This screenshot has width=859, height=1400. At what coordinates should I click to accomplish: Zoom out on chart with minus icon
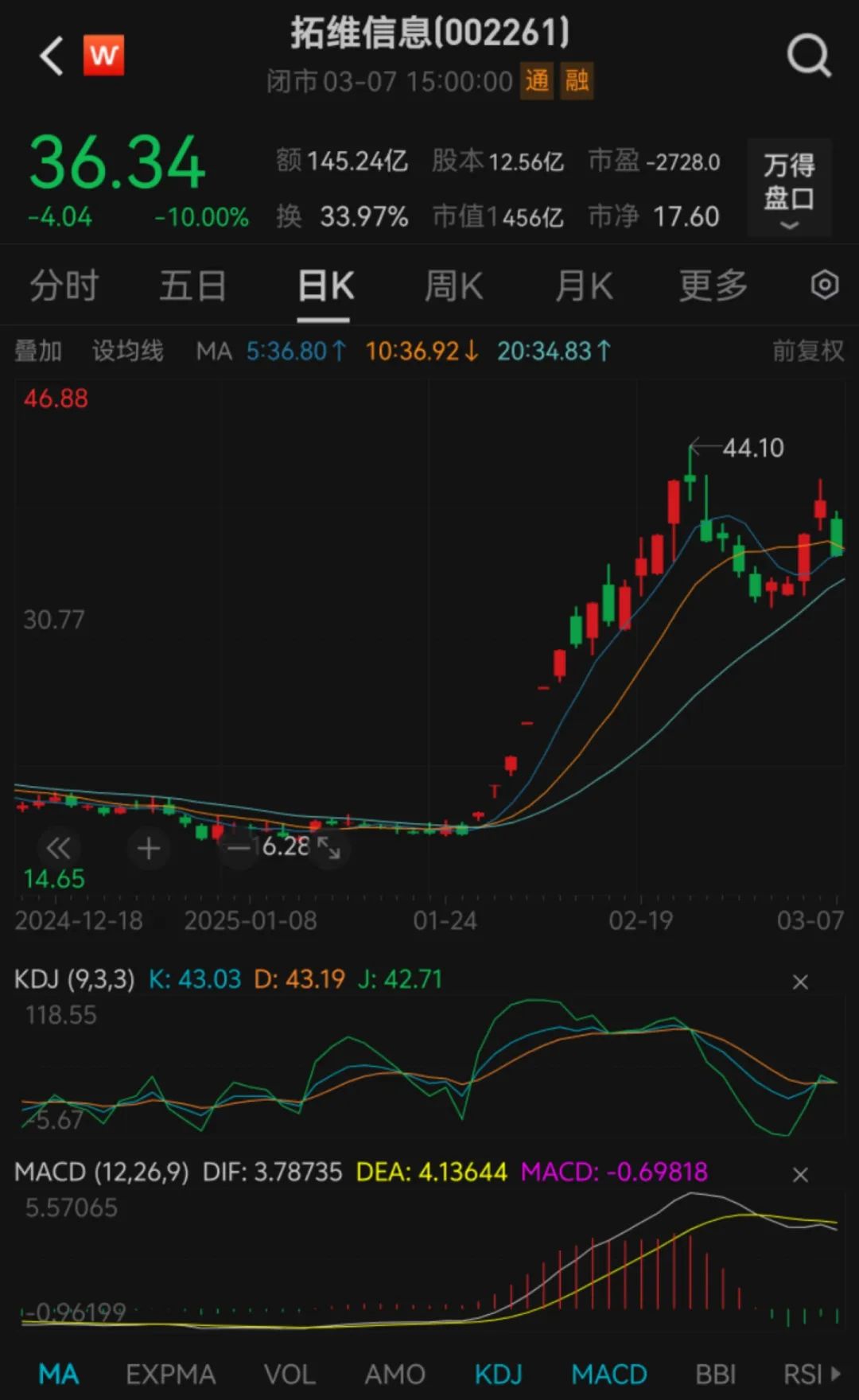[239, 849]
